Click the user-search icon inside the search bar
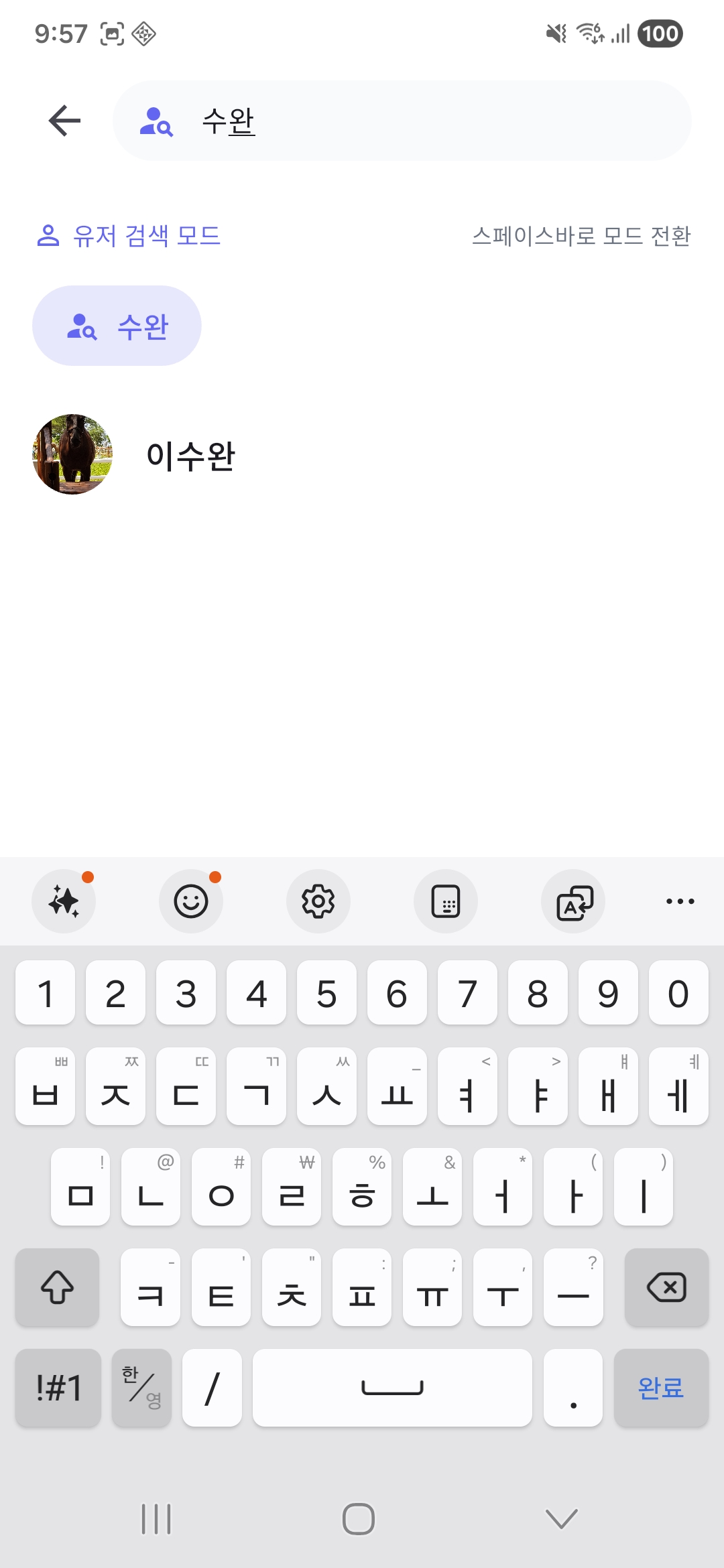This screenshot has height=1568, width=724. (x=157, y=123)
